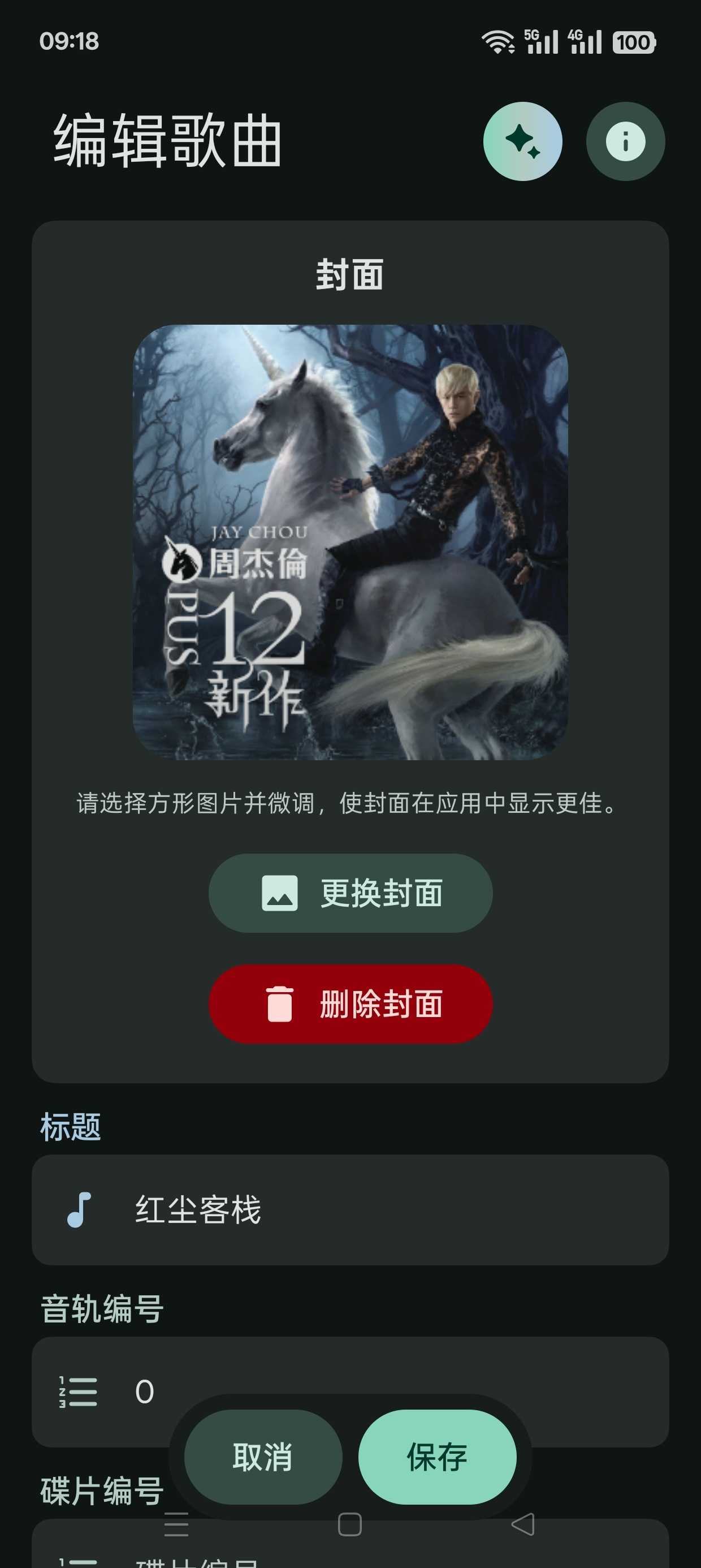
Task: Cancel editing with 取消
Action: click(263, 1457)
